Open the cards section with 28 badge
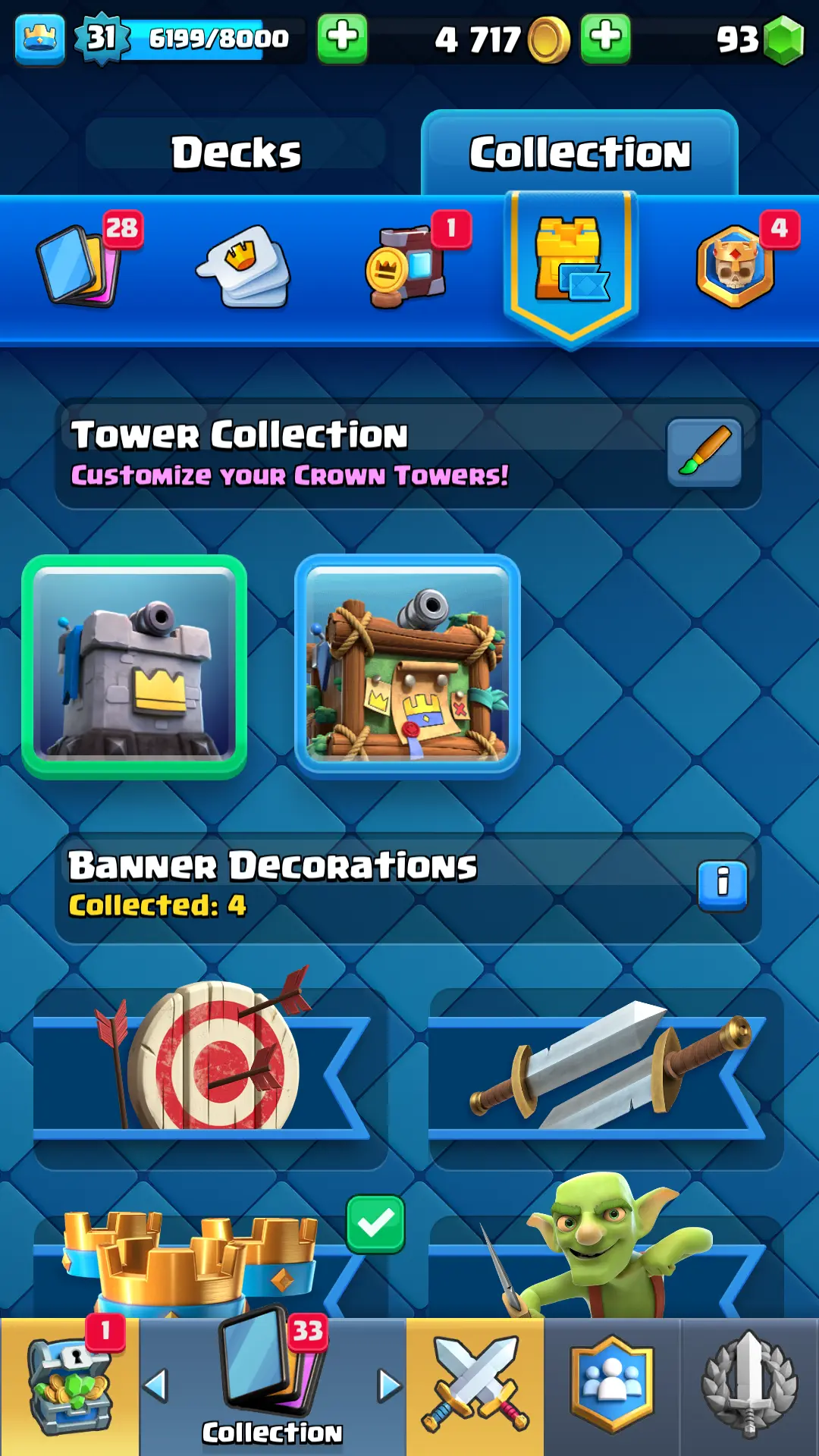819x1456 pixels. click(80, 265)
